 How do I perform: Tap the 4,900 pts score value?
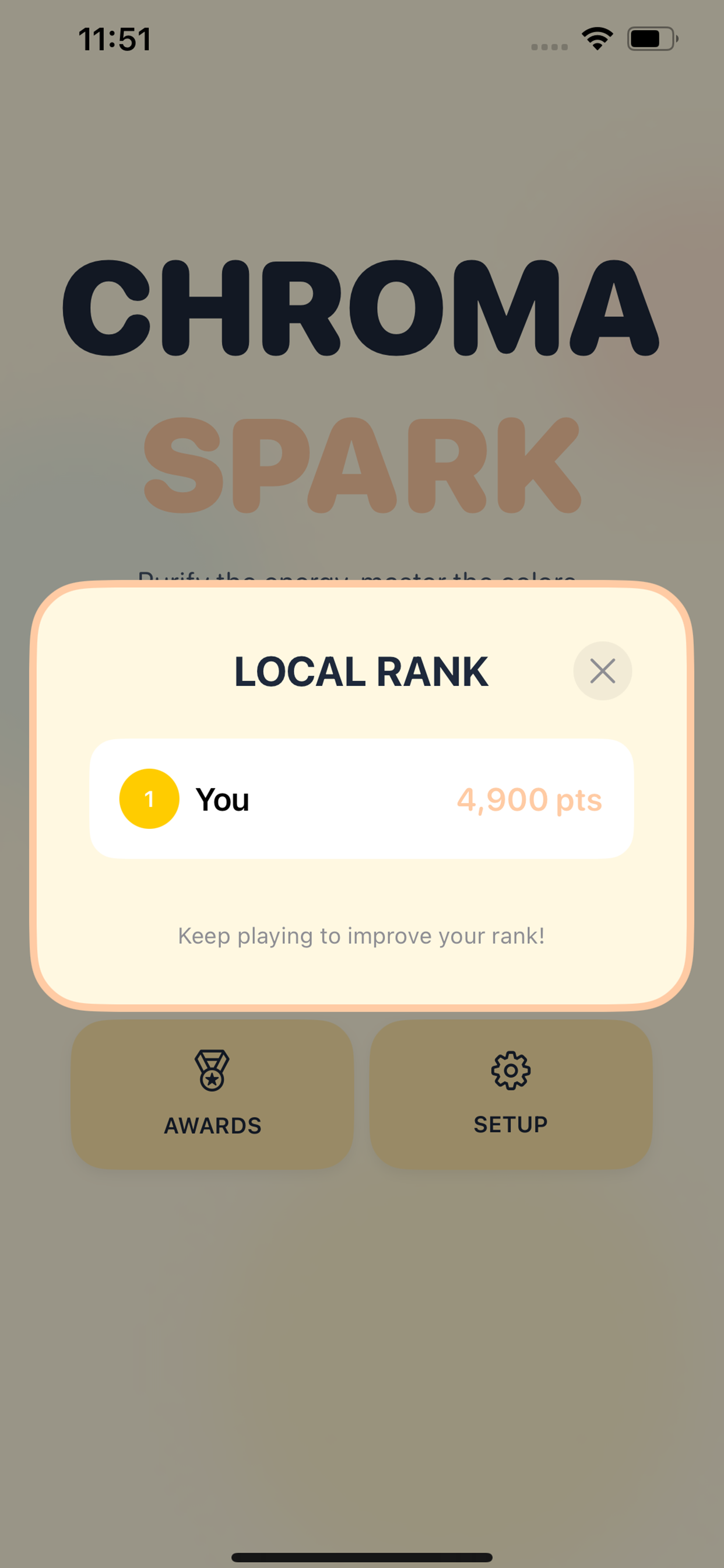click(x=529, y=800)
